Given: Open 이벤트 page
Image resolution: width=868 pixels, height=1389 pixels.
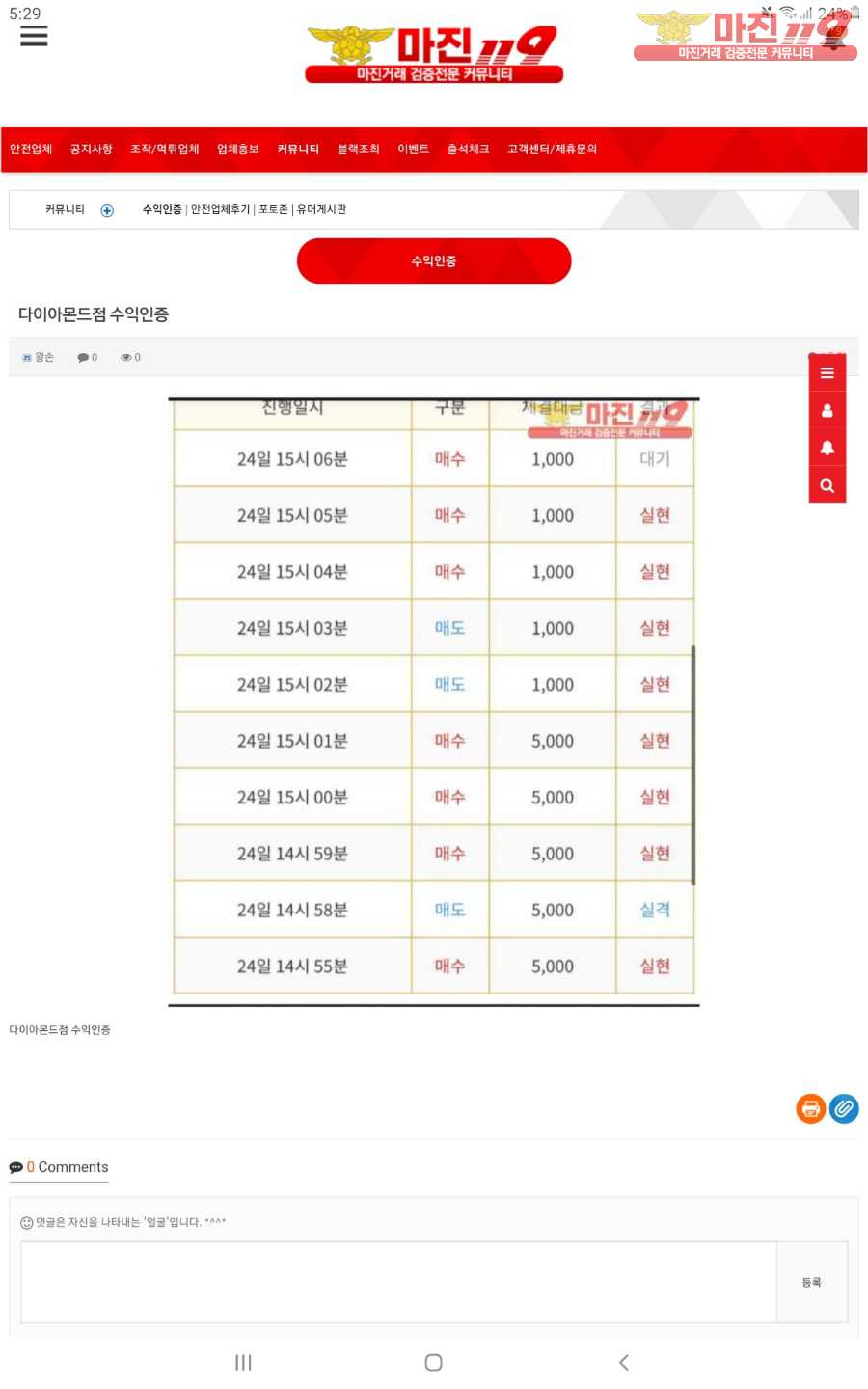Looking at the screenshot, I should point(413,150).
